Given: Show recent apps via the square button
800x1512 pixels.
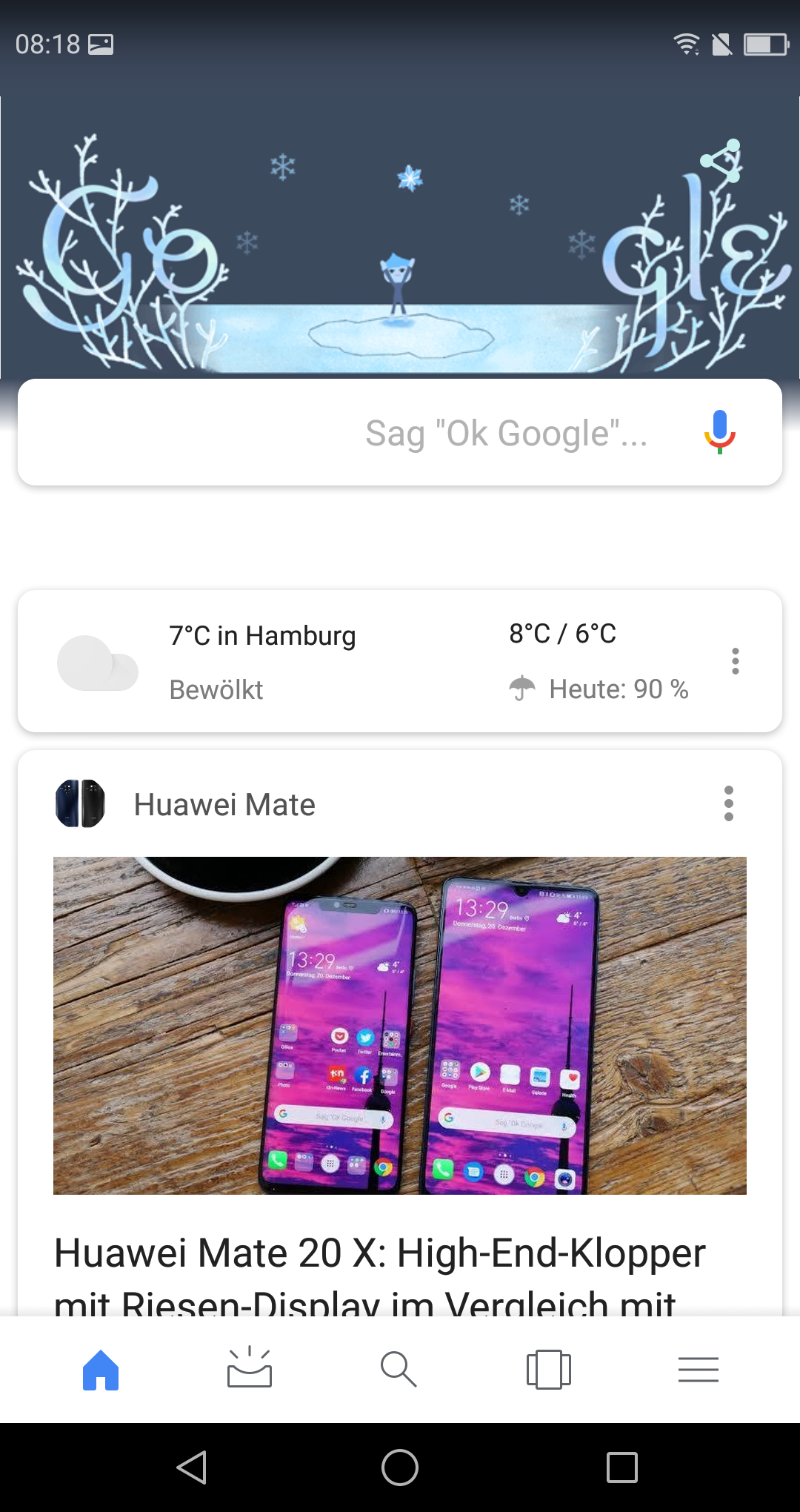Looking at the screenshot, I should (x=621, y=1468).
